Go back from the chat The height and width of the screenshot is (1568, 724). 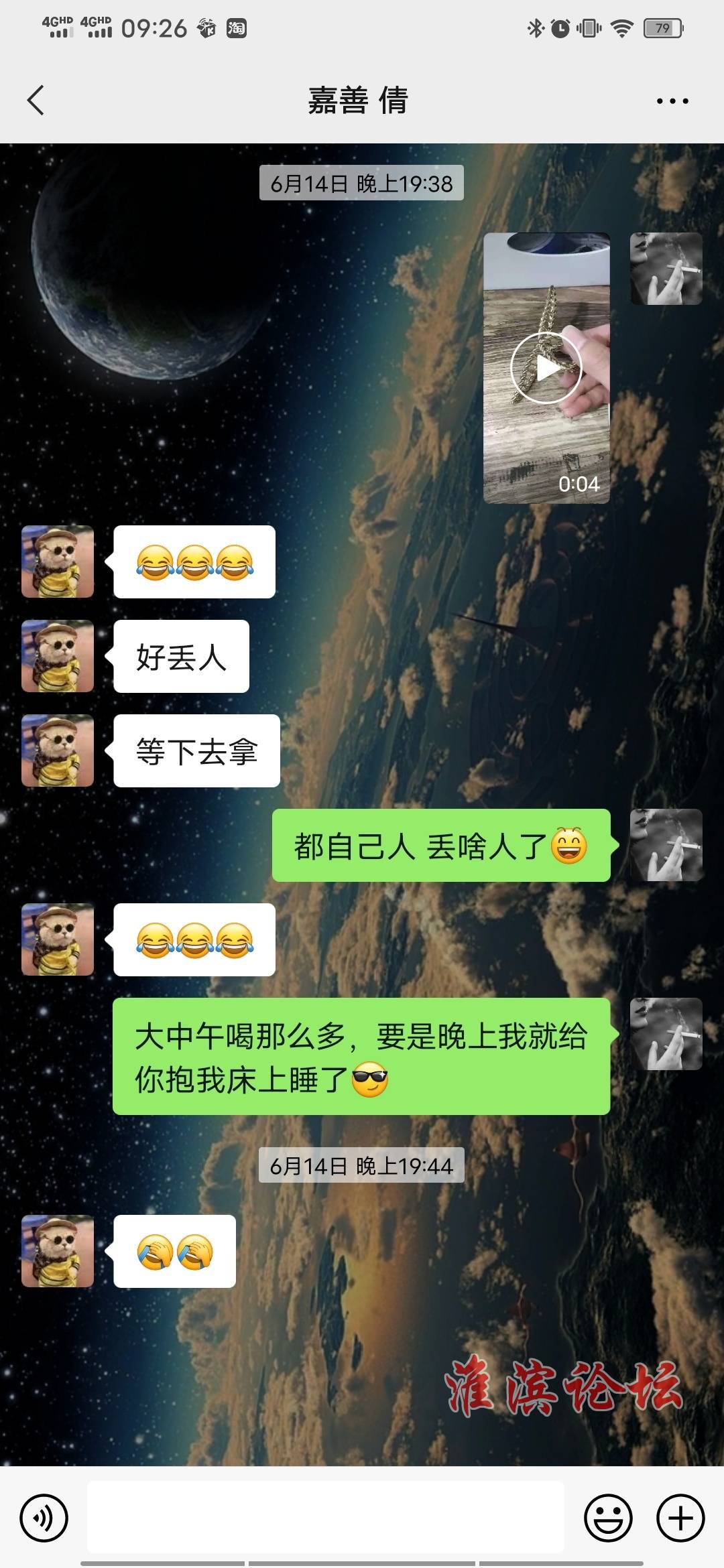[36, 101]
